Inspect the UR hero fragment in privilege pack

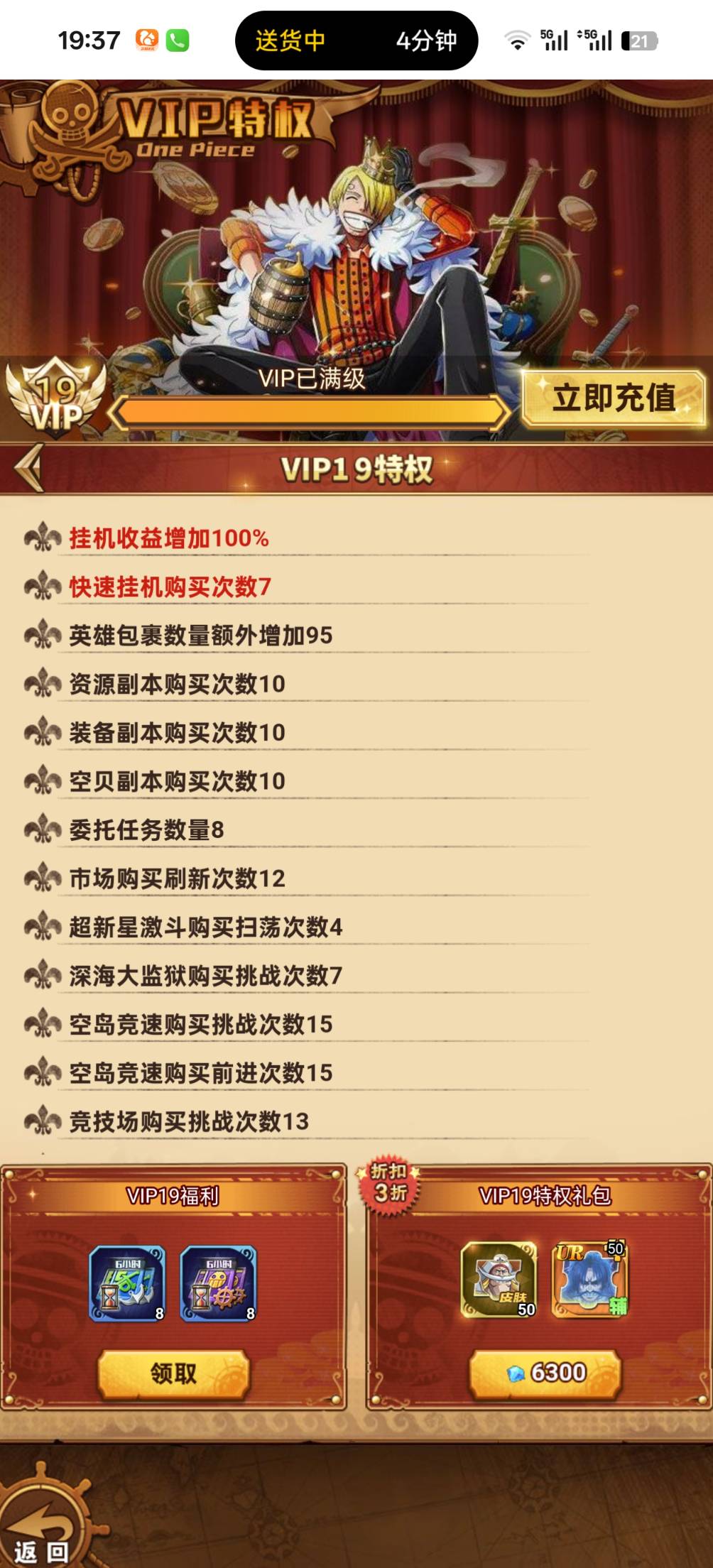(x=590, y=1280)
